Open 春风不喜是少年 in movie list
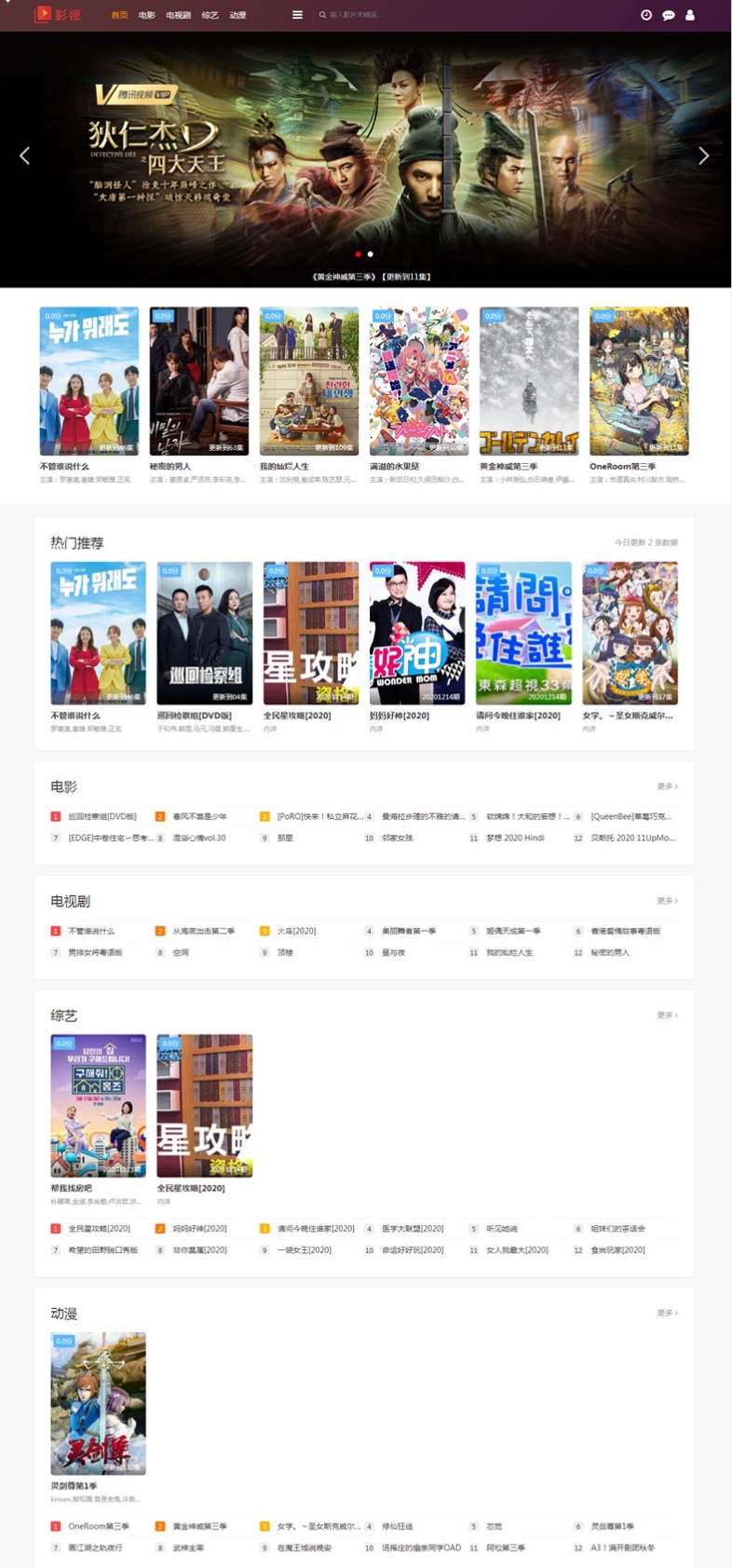Viewport: 732px width, 1568px height. pyautogui.click(x=199, y=816)
